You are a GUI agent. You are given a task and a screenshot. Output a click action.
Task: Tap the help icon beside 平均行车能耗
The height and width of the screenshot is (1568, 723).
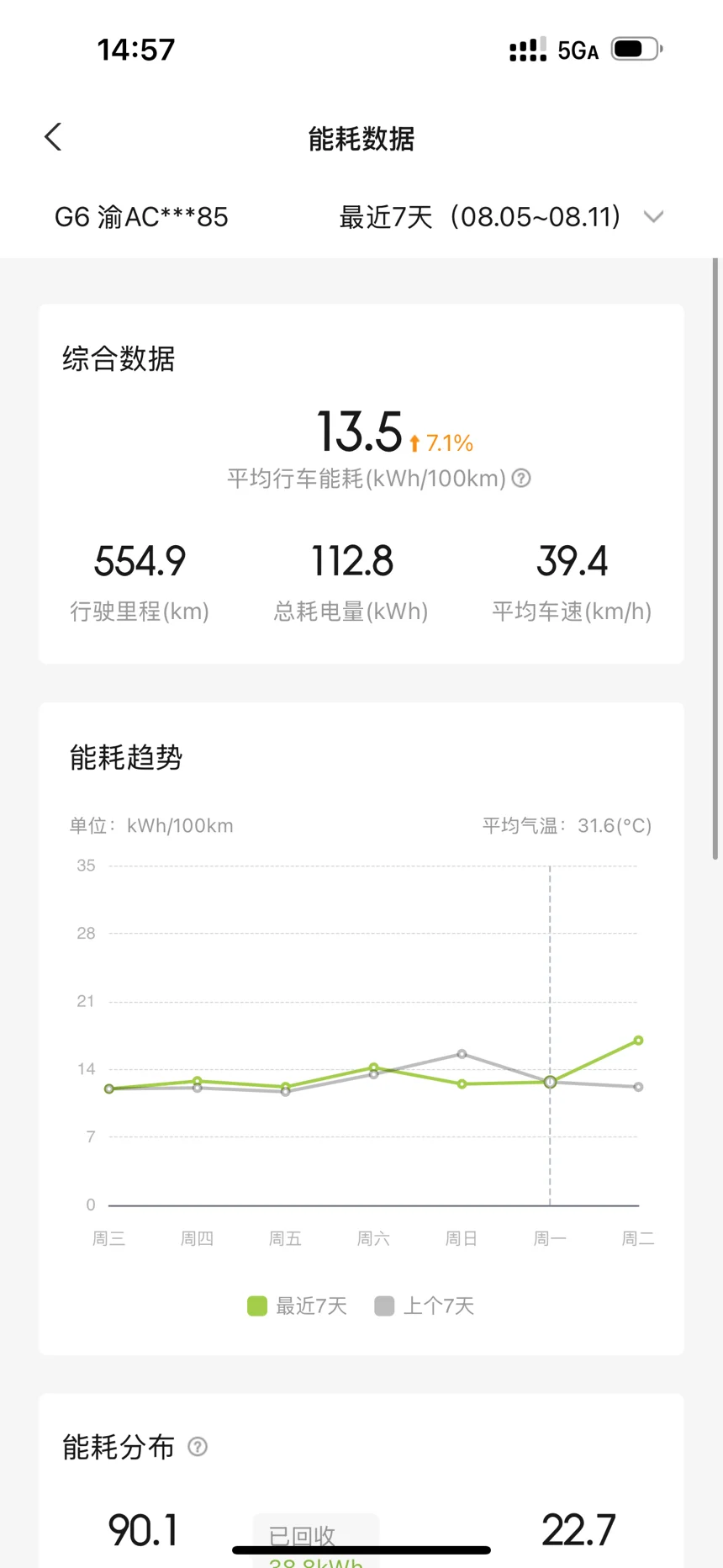[x=521, y=479]
